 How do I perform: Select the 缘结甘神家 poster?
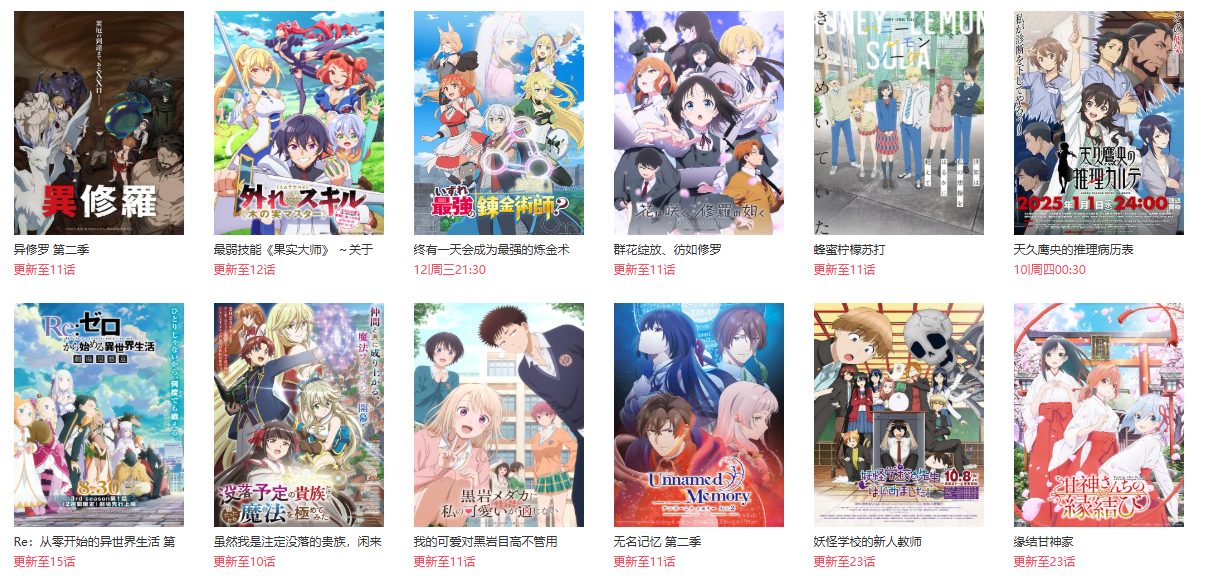(x=1098, y=415)
